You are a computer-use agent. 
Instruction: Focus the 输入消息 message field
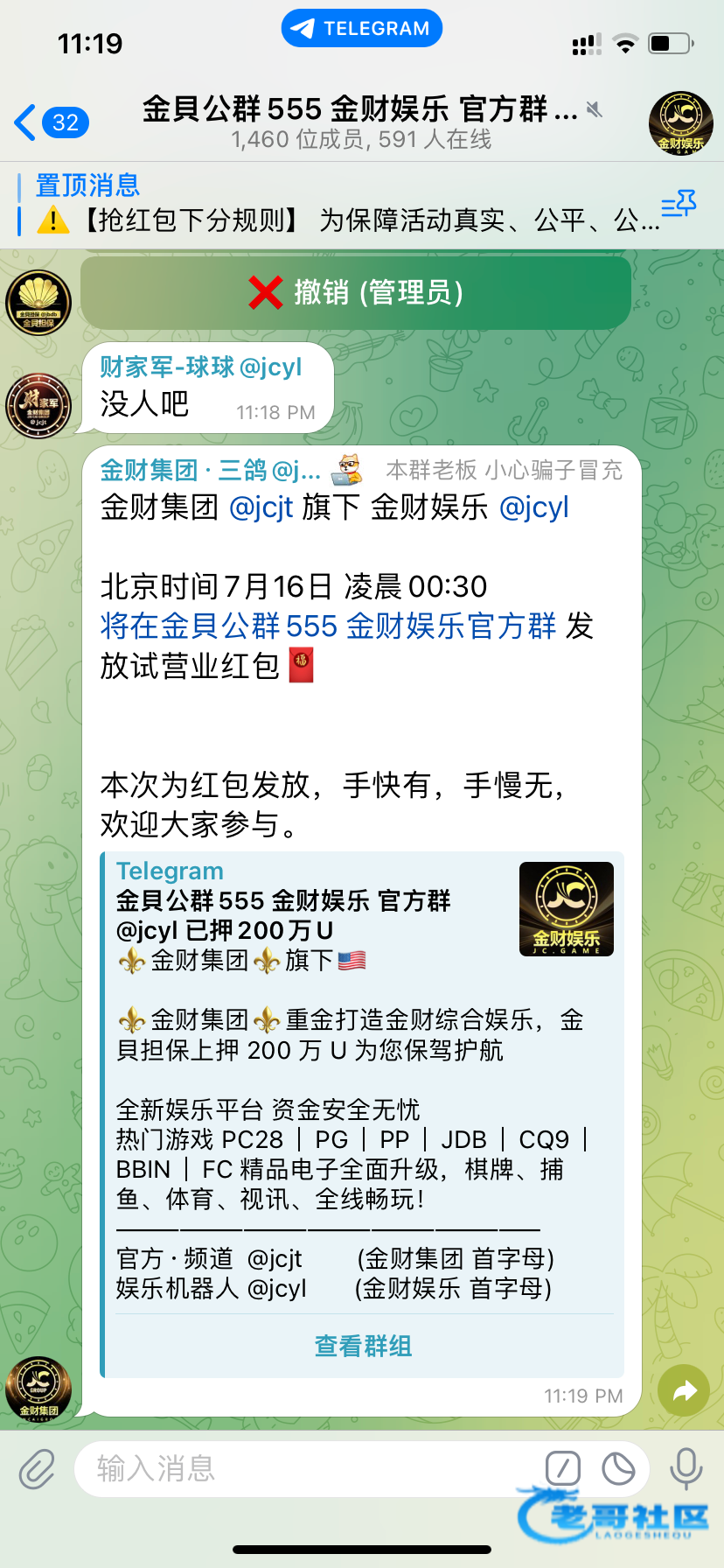pyautogui.click(x=310, y=1469)
